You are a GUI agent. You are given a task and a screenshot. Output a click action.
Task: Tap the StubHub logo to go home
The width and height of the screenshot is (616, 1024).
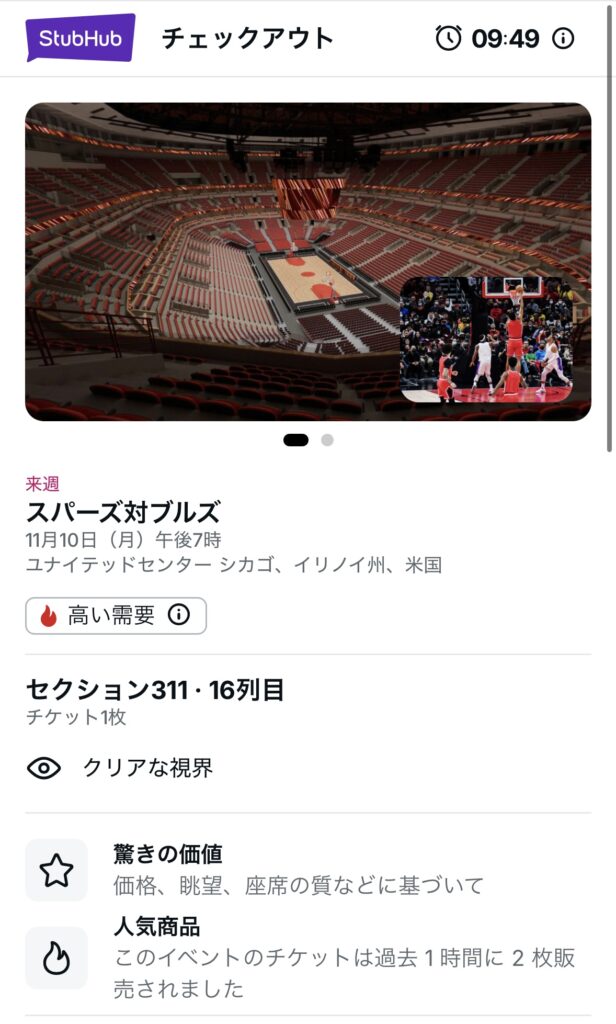[x=81, y=38]
